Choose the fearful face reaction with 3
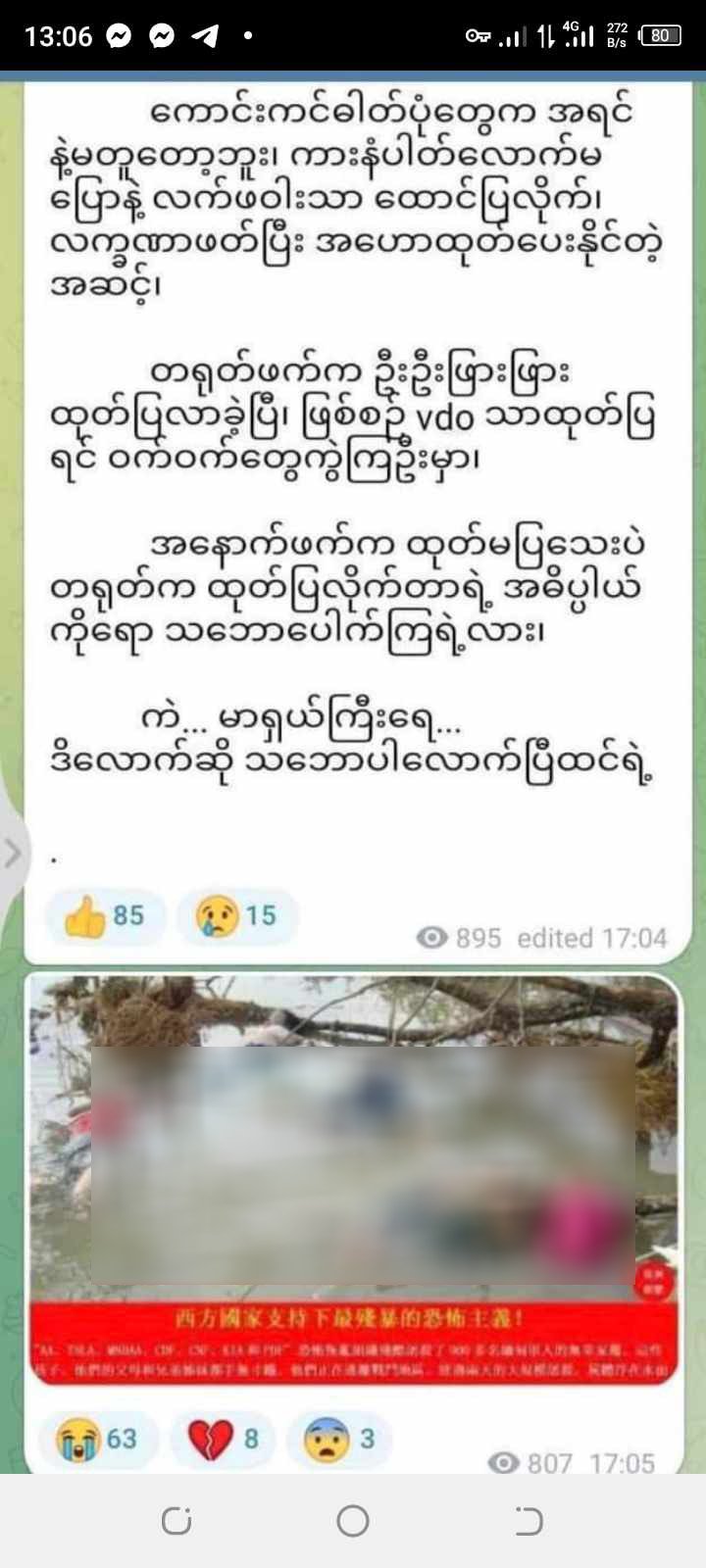Image resolution: width=706 pixels, height=1568 pixels. pyautogui.click(x=339, y=1440)
